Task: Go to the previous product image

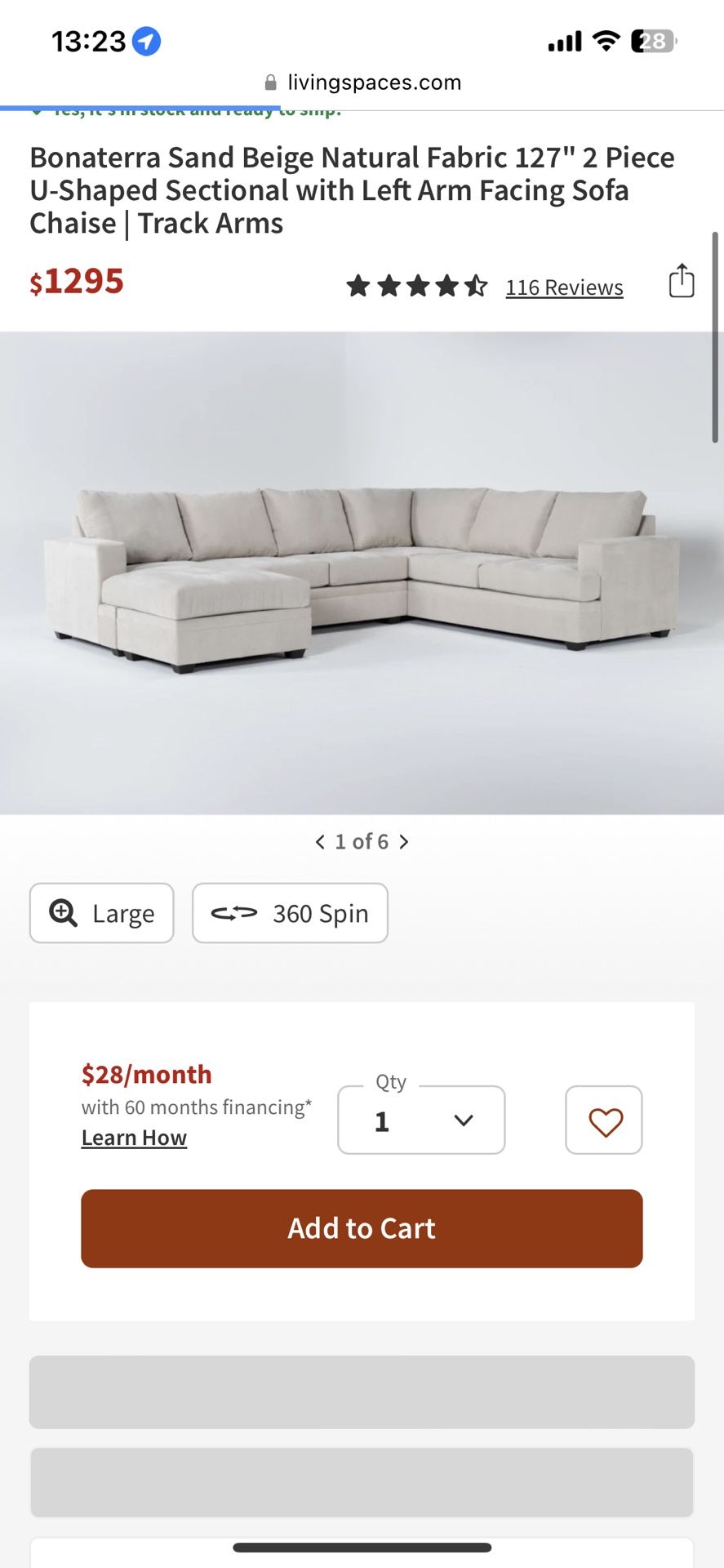Action: click(320, 842)
